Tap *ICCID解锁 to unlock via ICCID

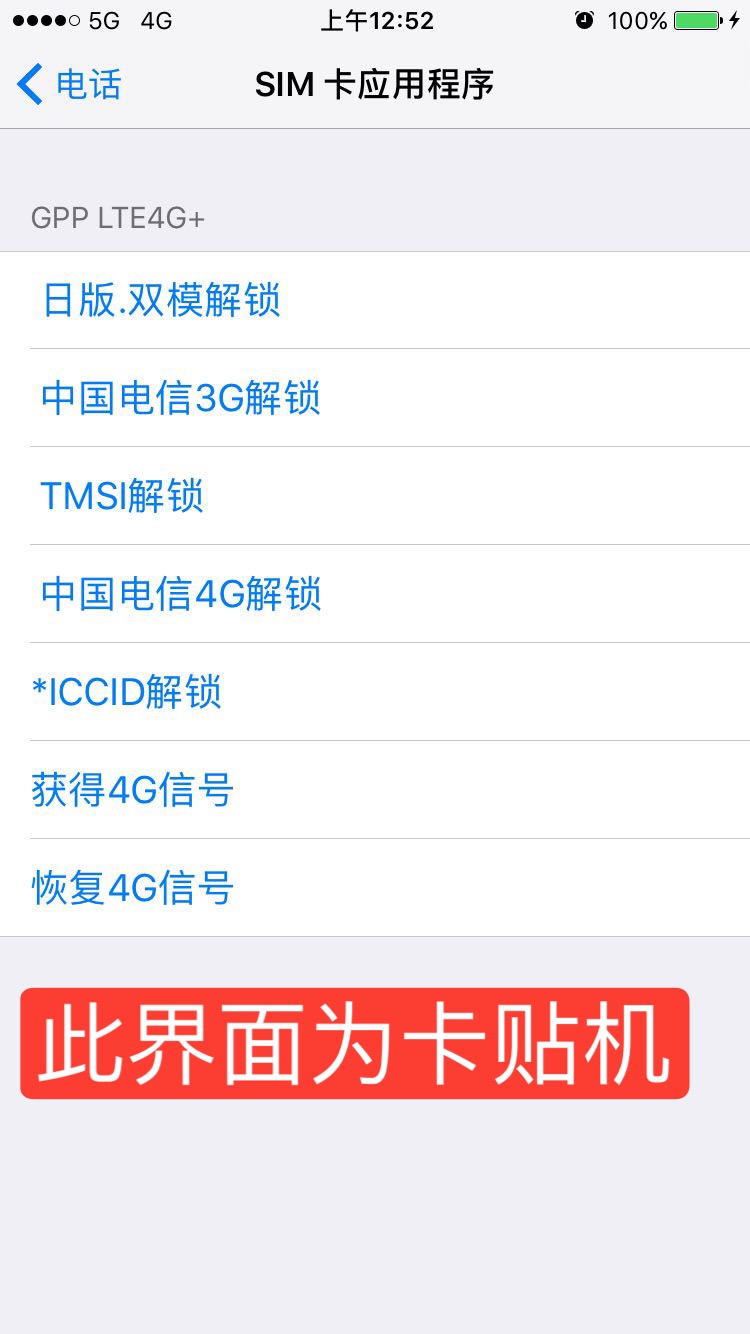click(x=128, y=692)
